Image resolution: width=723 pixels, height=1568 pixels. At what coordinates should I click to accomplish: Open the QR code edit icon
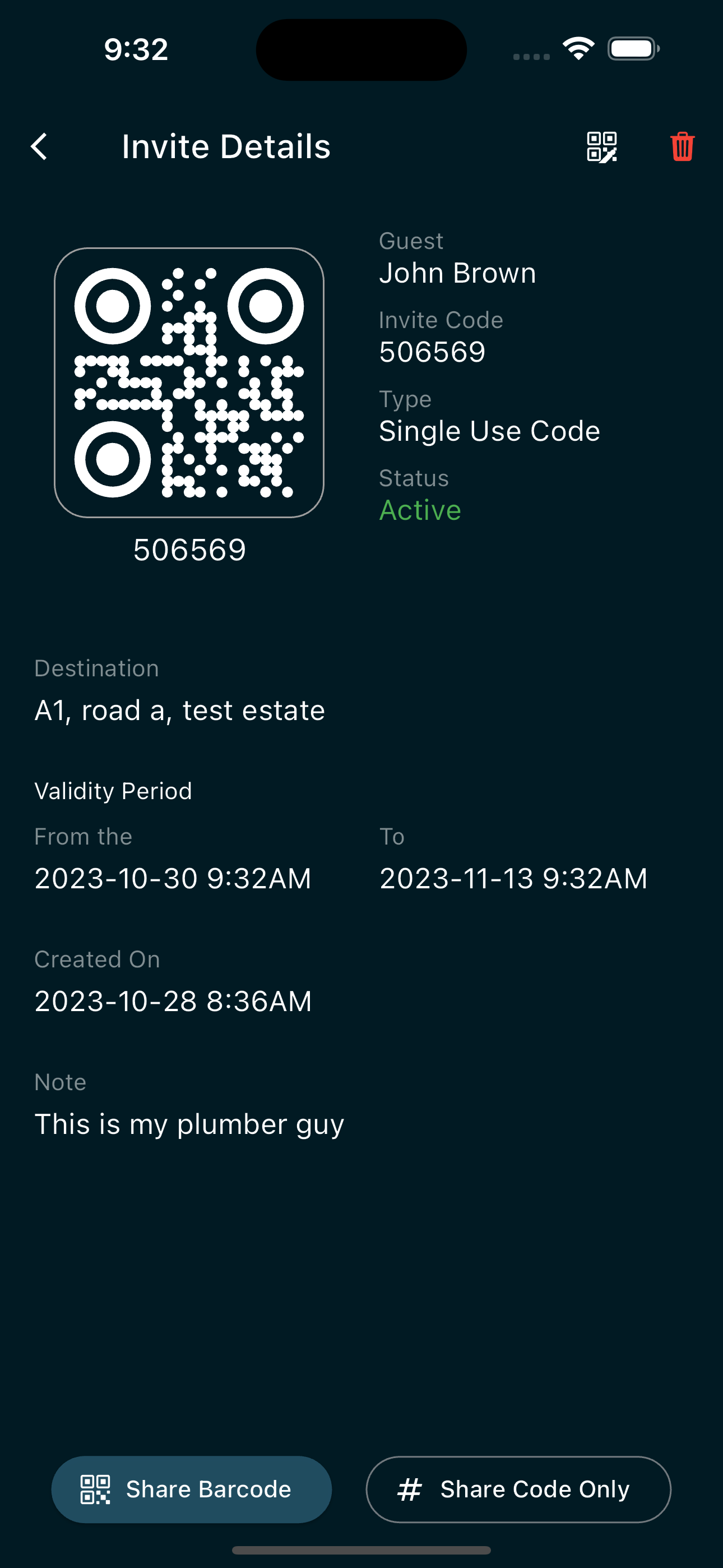tap(603, 146)
